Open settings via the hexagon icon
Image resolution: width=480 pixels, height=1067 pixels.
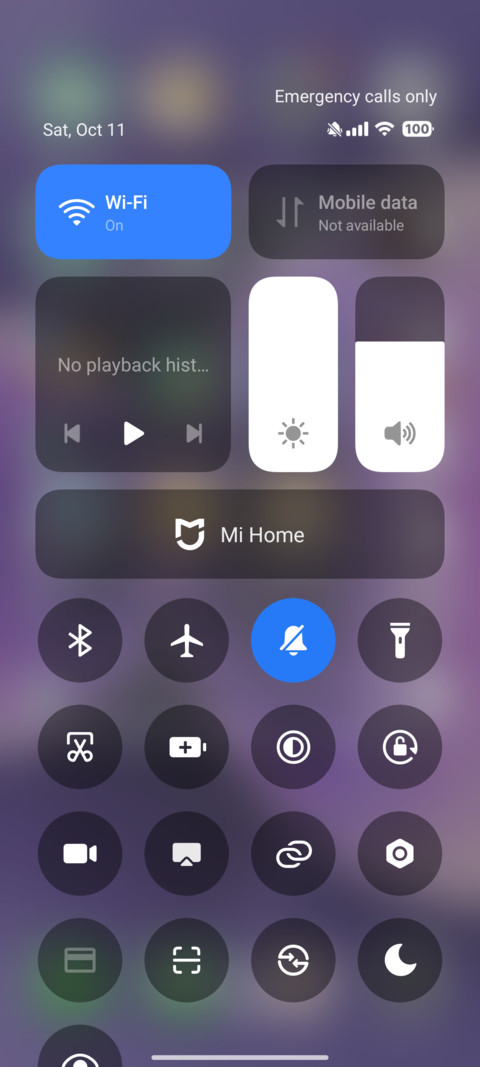click(x=400, y=853)
